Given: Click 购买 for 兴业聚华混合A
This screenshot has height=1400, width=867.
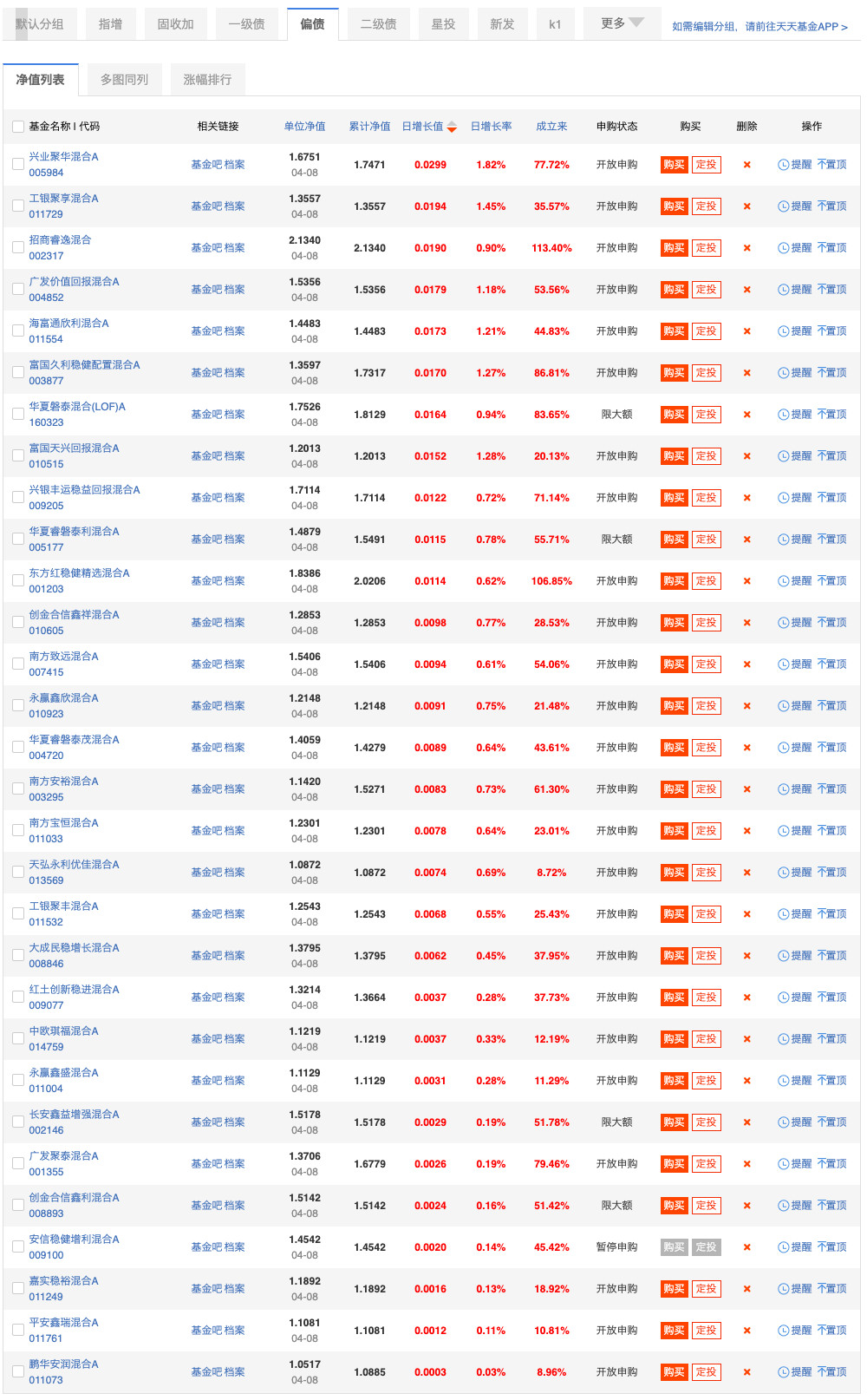Looking at the screenshot, I should (674, 164).
